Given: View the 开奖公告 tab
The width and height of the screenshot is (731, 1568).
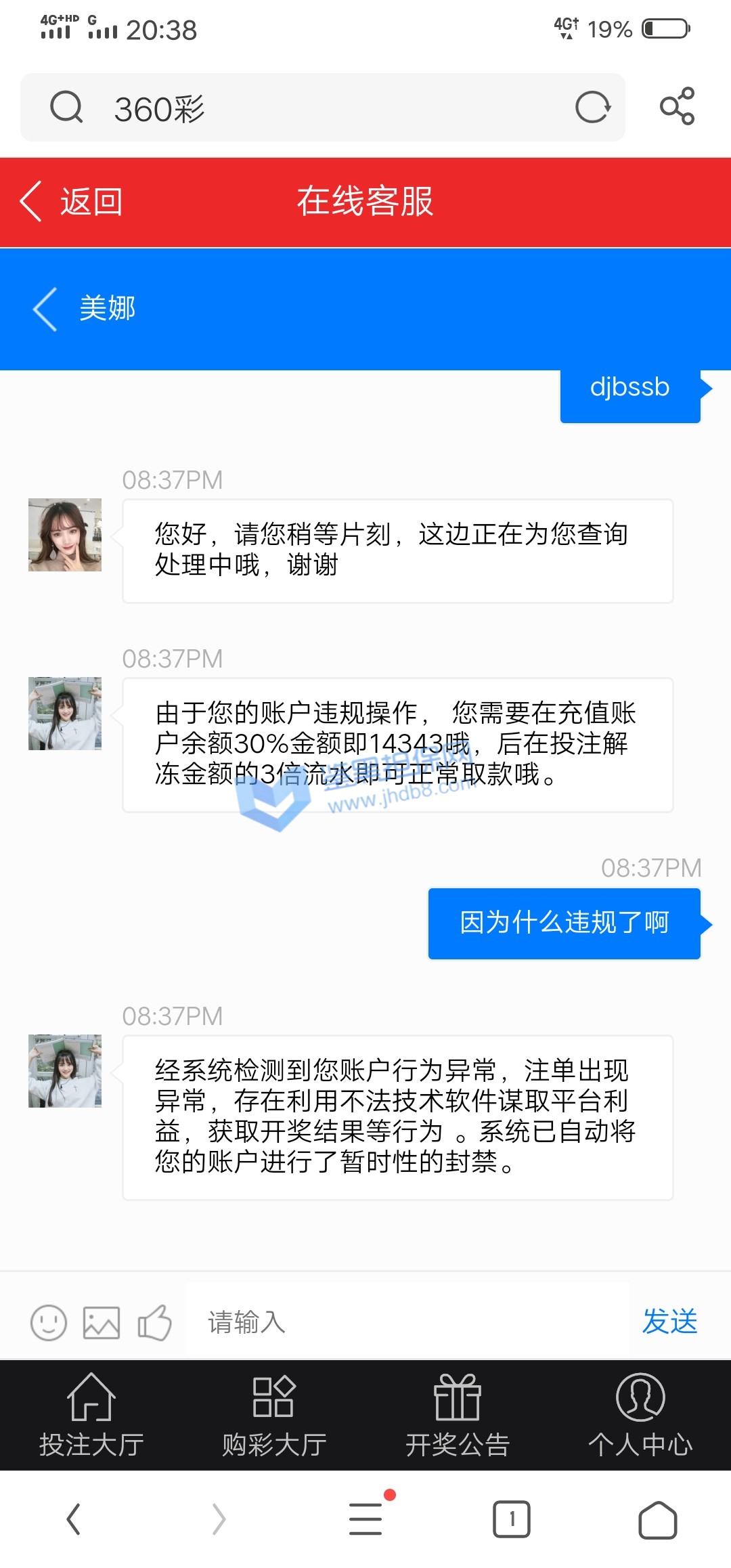Looking at the screenshot, I should [457, 1416].
